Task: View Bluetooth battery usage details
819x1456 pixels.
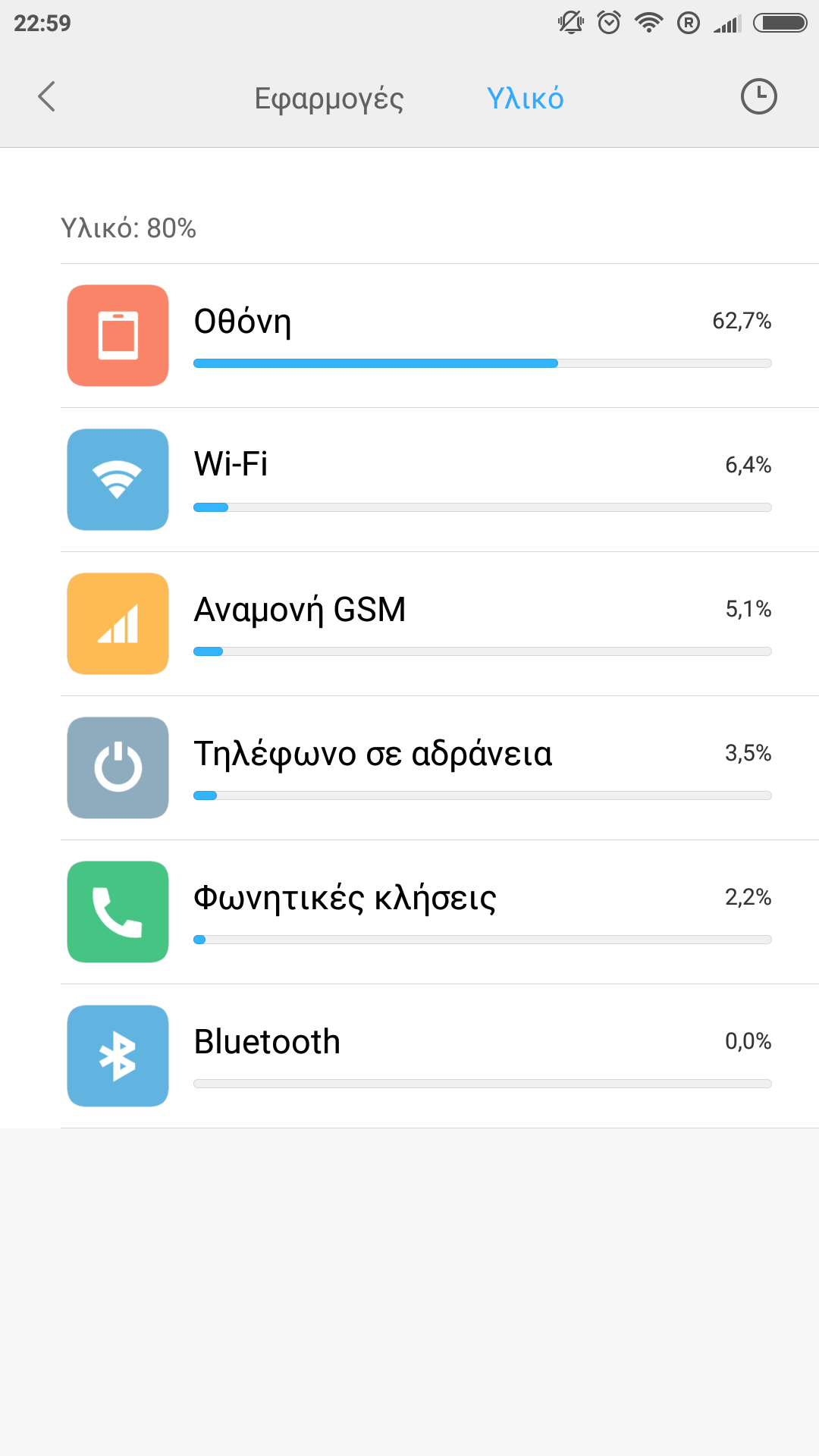Action: tap(440, 1056)
